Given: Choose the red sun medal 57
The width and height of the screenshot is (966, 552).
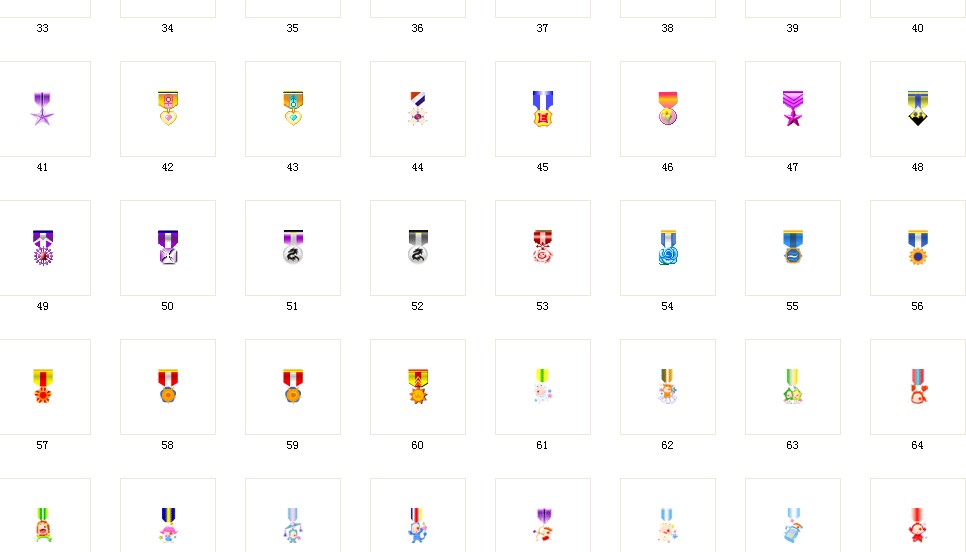Looking at the screenshot, I should coord(42,387).
